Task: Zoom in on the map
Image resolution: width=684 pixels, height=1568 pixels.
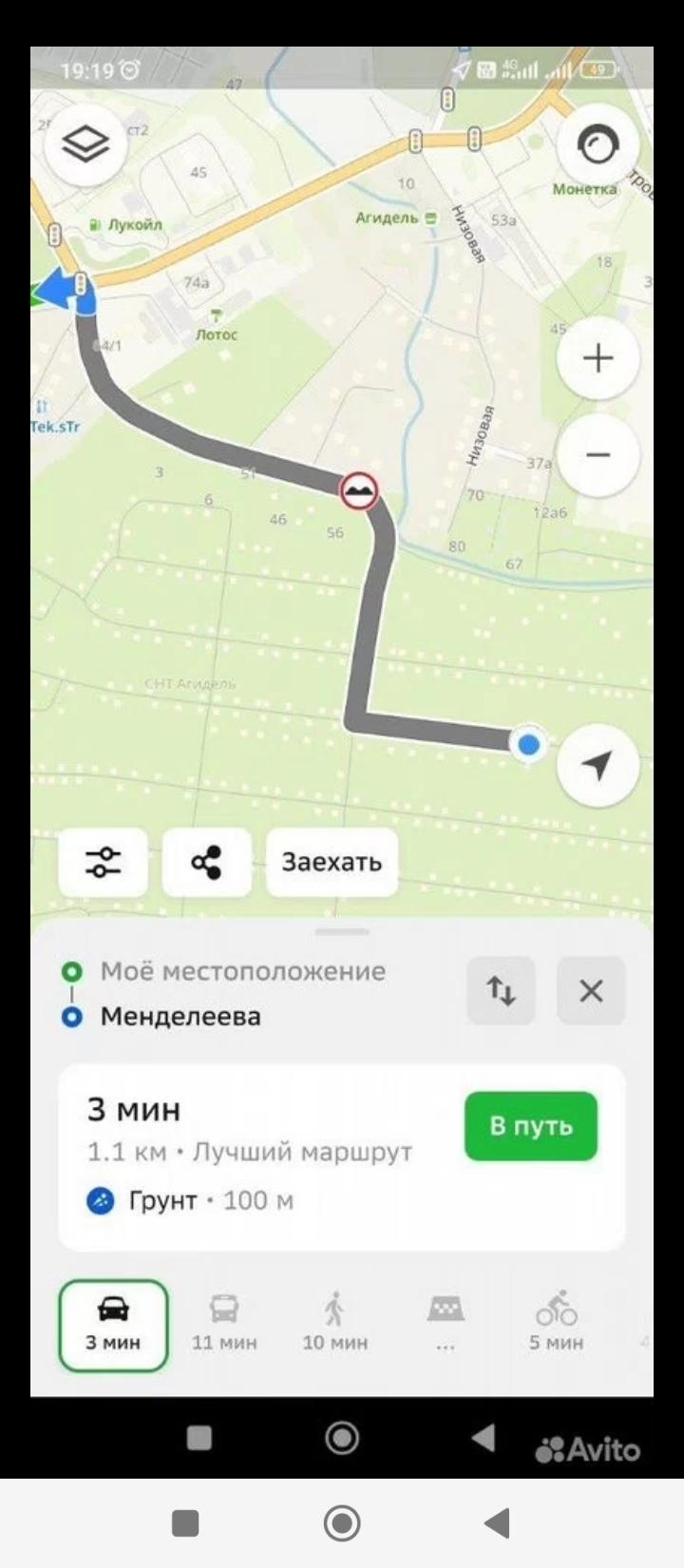Action: (598, 358)
